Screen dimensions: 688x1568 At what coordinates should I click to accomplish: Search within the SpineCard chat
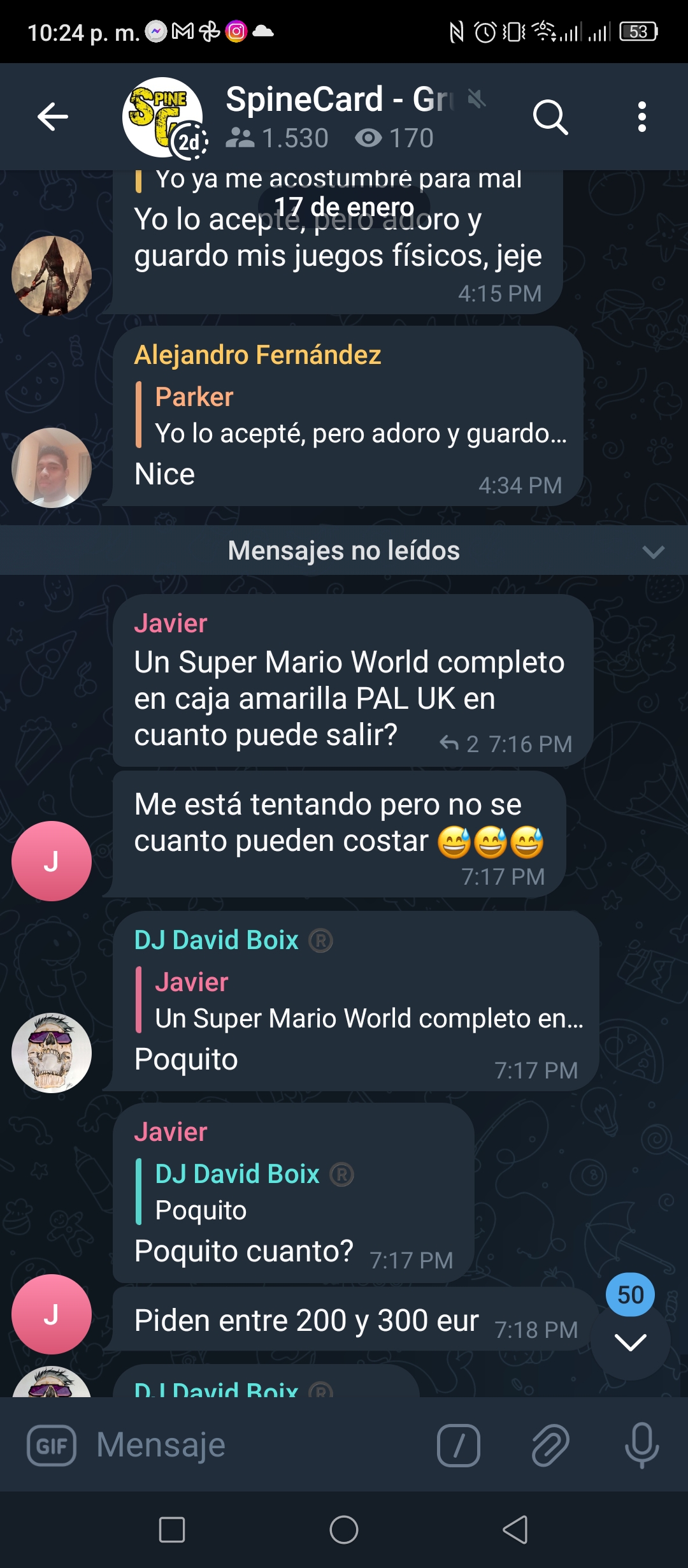point(550,117)
